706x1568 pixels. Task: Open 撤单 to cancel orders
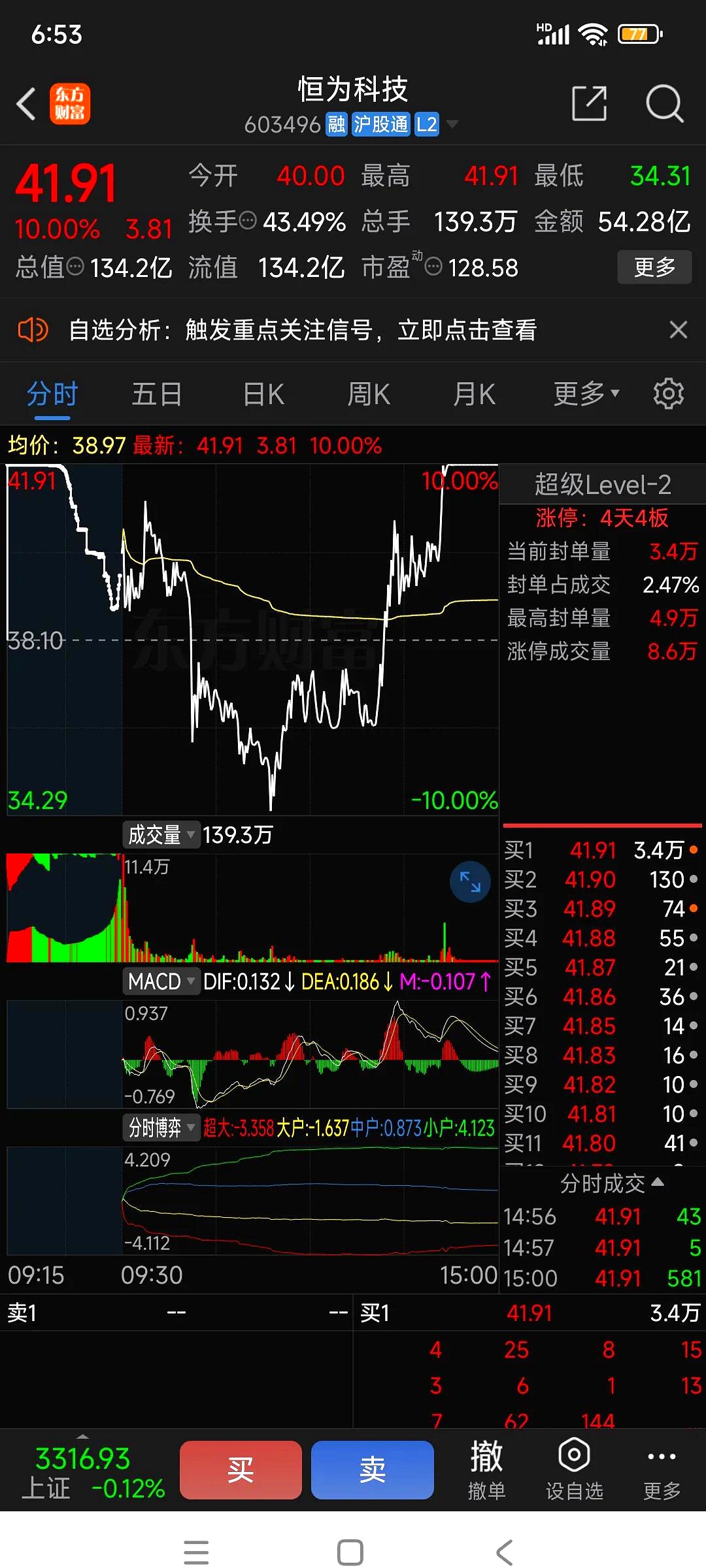click(486, 1470)
